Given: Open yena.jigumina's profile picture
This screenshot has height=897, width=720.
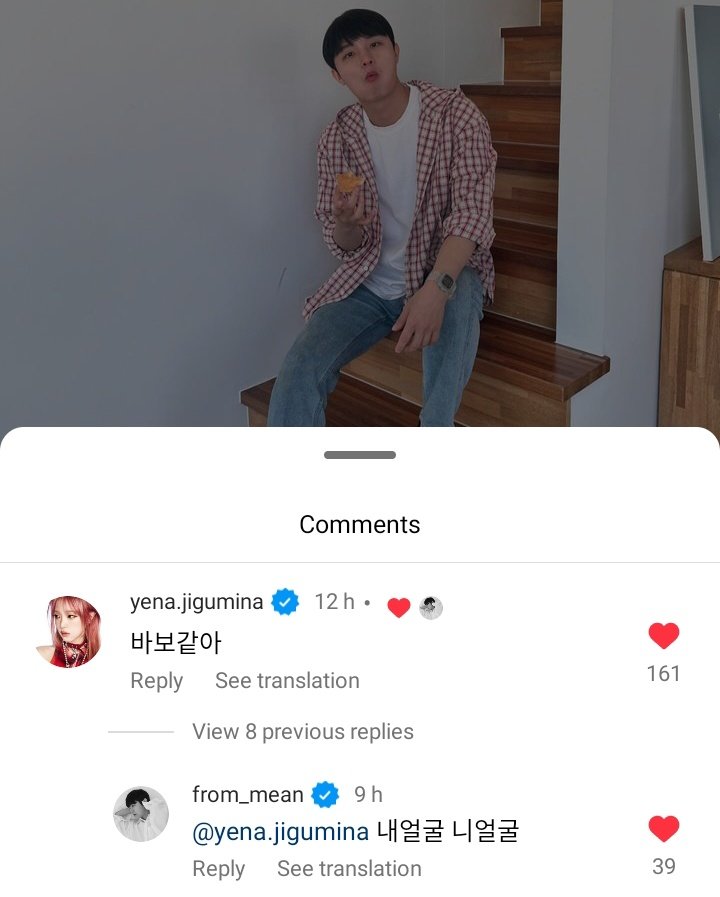Looking at the screenshot, I should click(69, 631).
